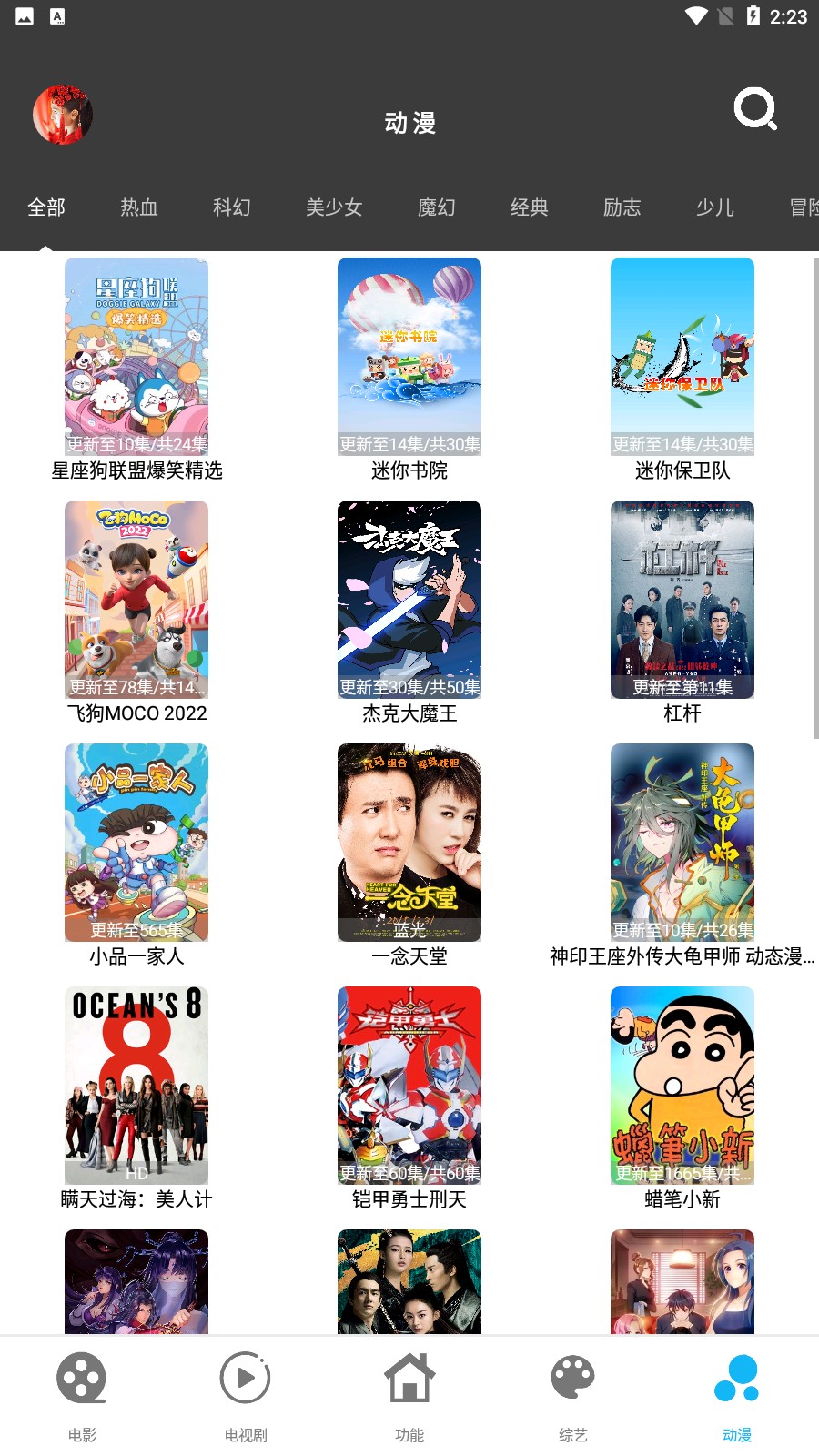The image size is (819, 1456).
Task: Switch to the 科幻 category tab
Action: pyautogui.click(x=231, y=207)
